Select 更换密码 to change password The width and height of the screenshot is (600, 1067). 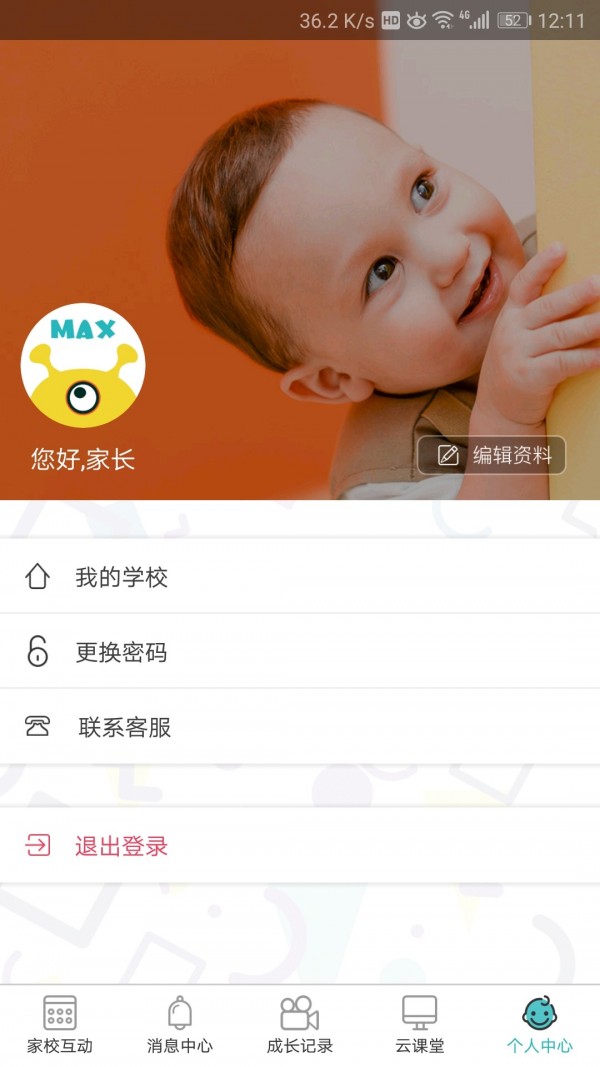tap(300, 652)
